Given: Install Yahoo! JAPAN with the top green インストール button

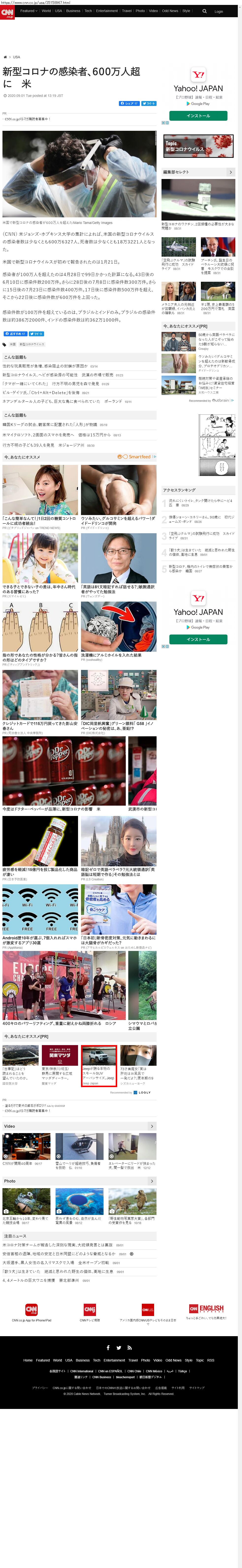Looking at the screenshot, I should (198, 116).
